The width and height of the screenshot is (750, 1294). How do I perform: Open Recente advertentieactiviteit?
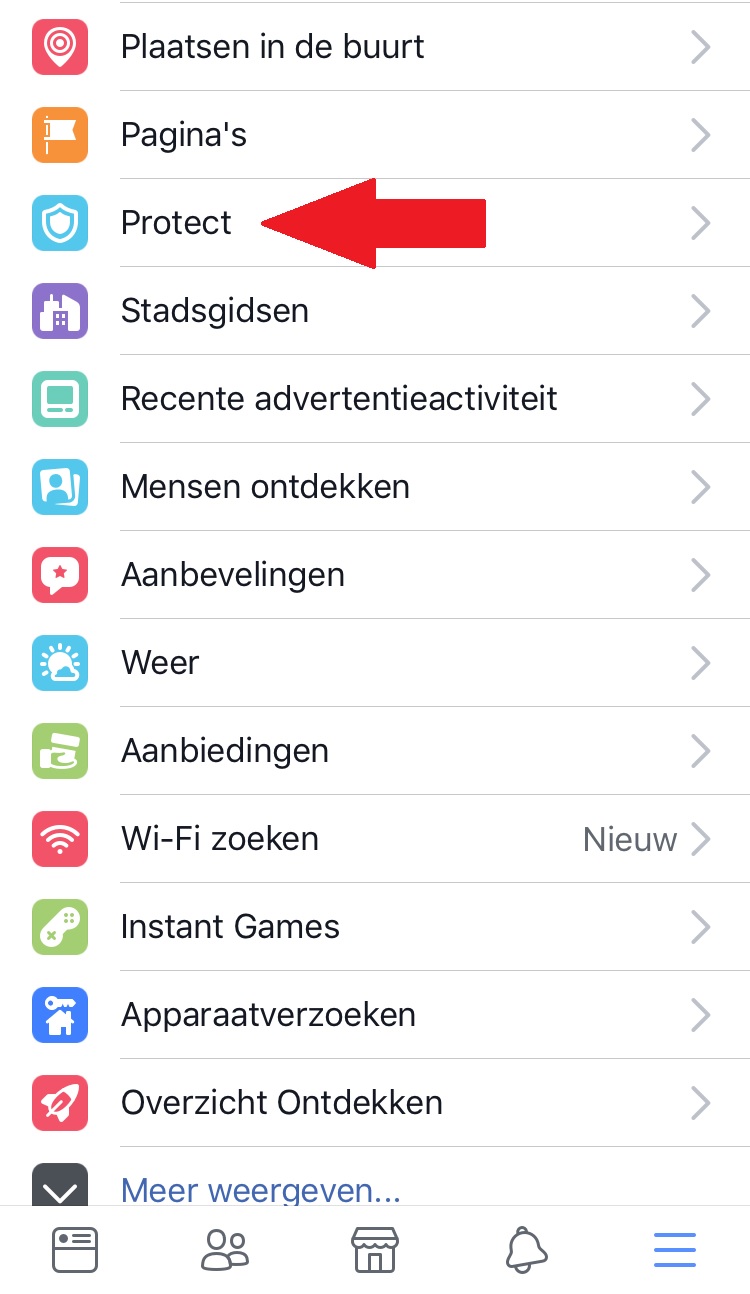pos(339,399)
